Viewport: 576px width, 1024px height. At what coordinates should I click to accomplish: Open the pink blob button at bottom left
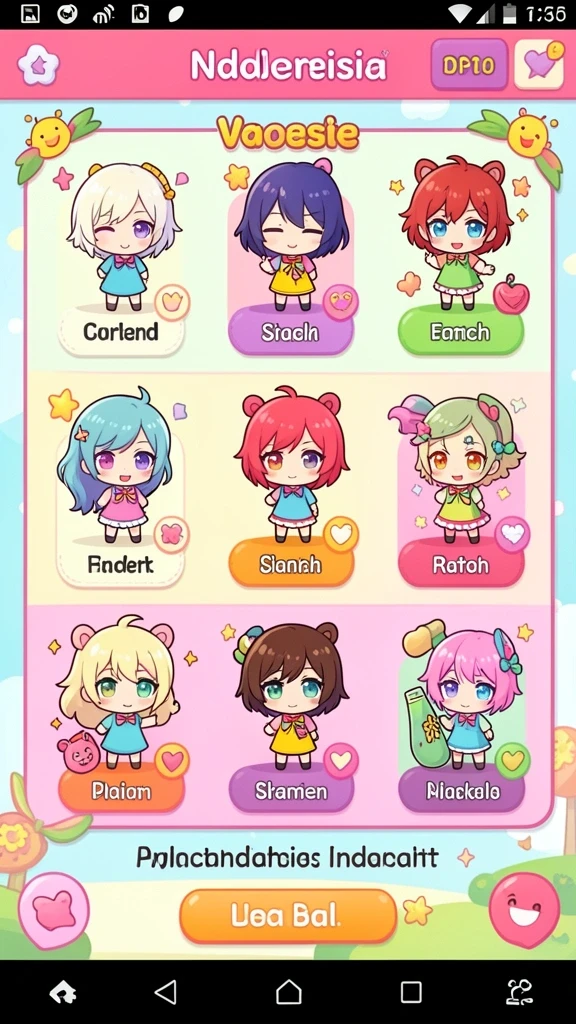click(x=54, y=910)
